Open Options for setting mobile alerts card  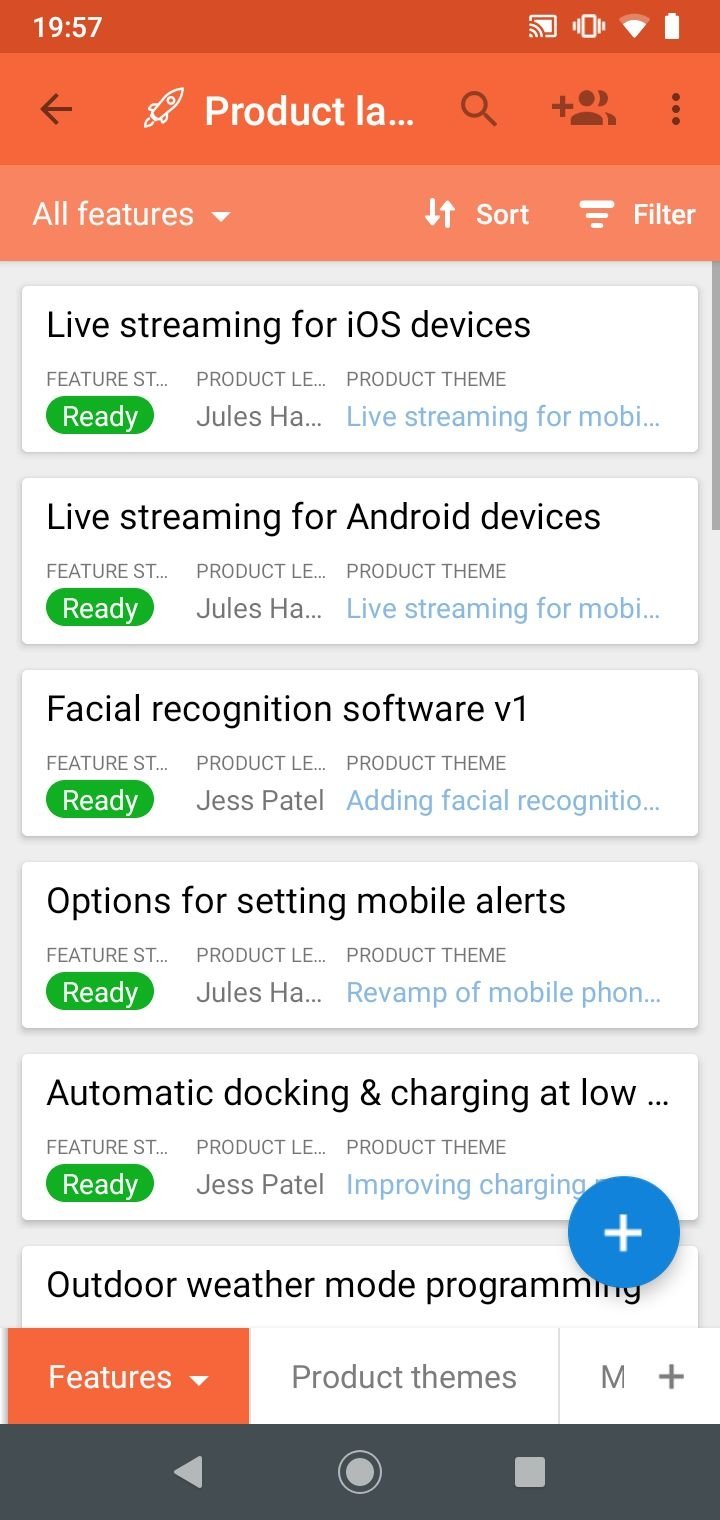(x=360, y=945)
